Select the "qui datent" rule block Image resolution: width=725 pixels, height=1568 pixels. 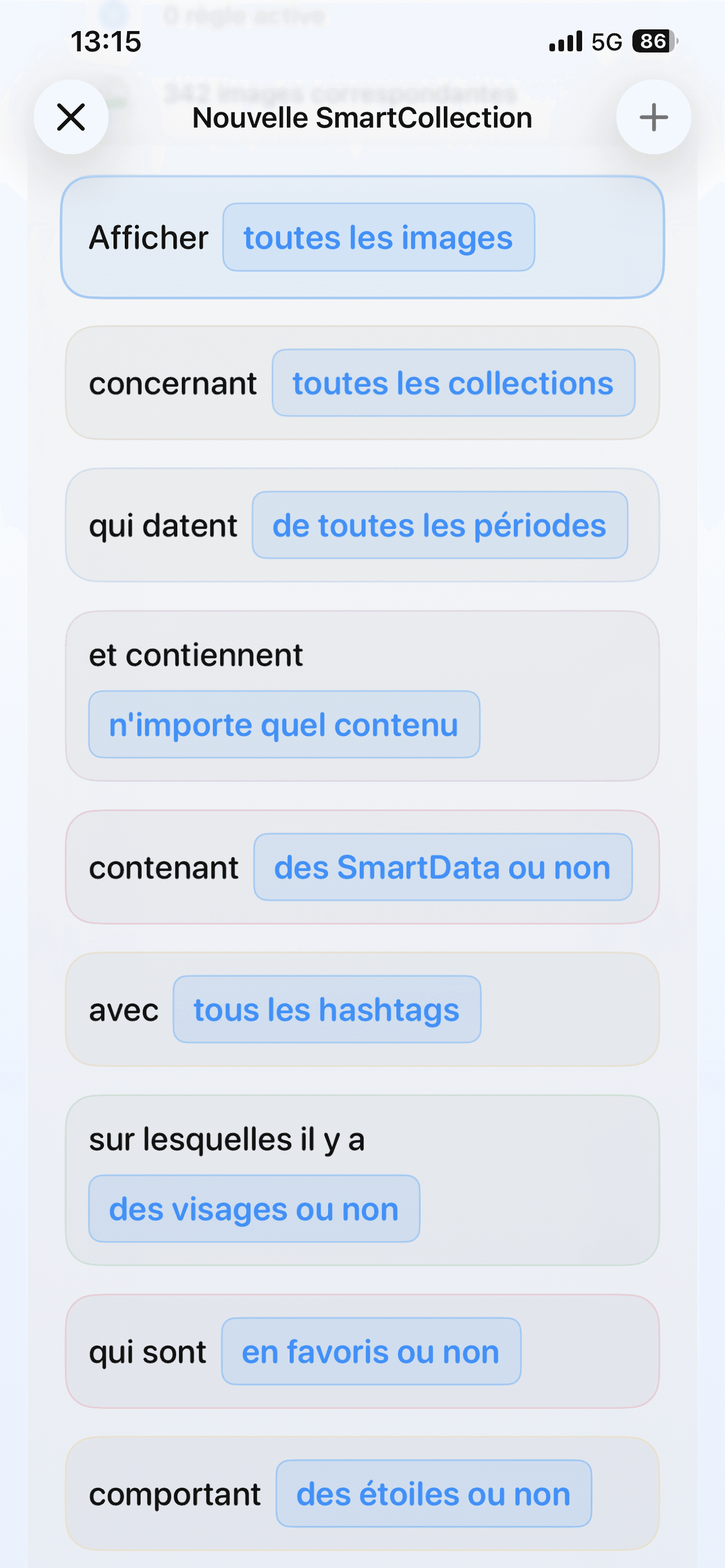(x=163, y=525)
